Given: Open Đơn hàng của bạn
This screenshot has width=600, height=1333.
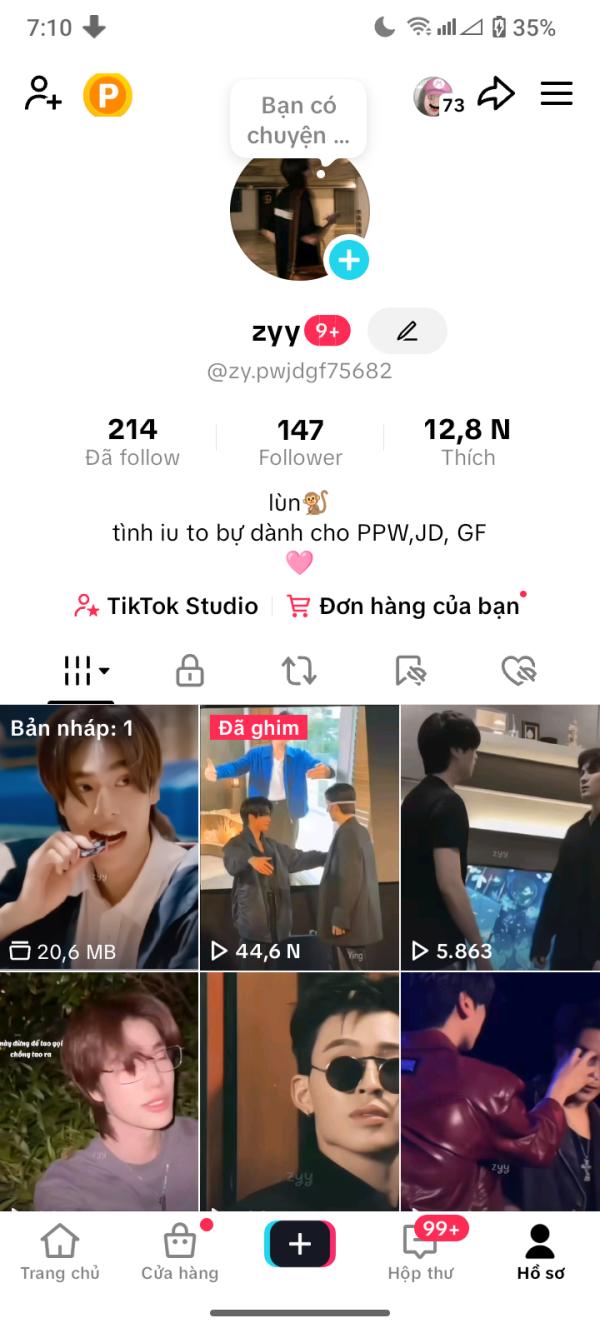Looking at the screenshot, I should click(x=406, y=606).
